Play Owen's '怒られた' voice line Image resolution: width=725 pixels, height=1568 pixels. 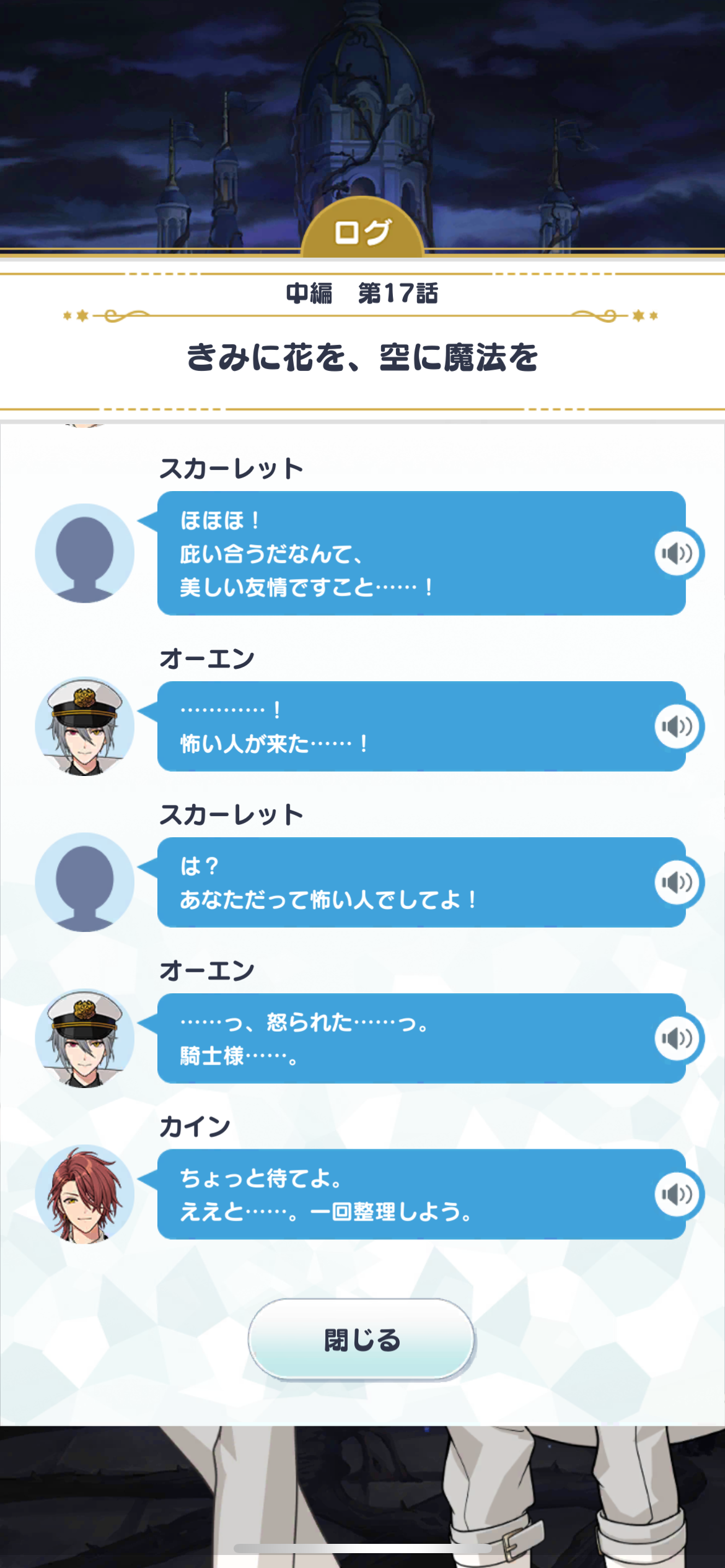[x=677, y=1039]
